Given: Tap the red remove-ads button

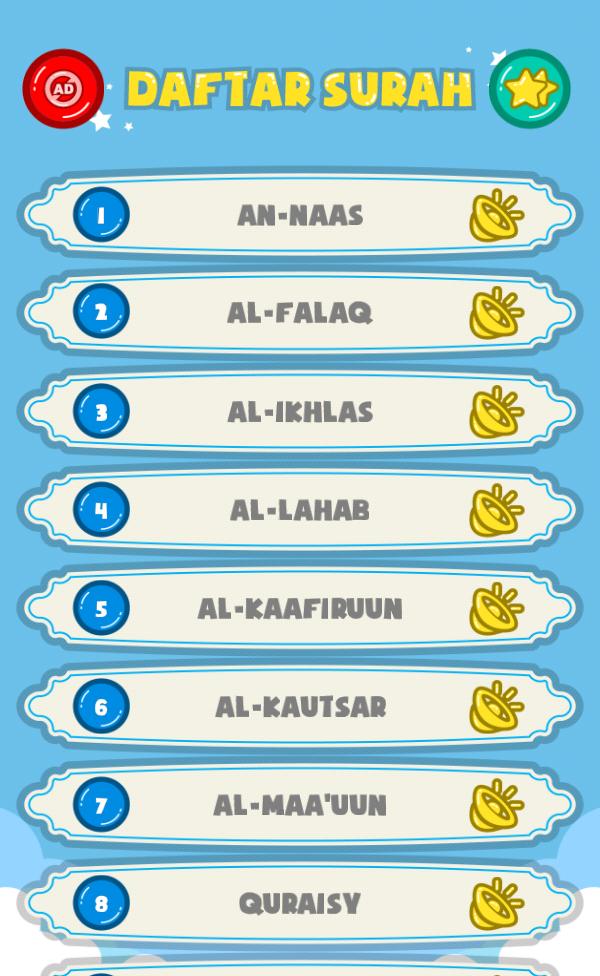Looking at the screenshot, I should [x=63, y=89].
